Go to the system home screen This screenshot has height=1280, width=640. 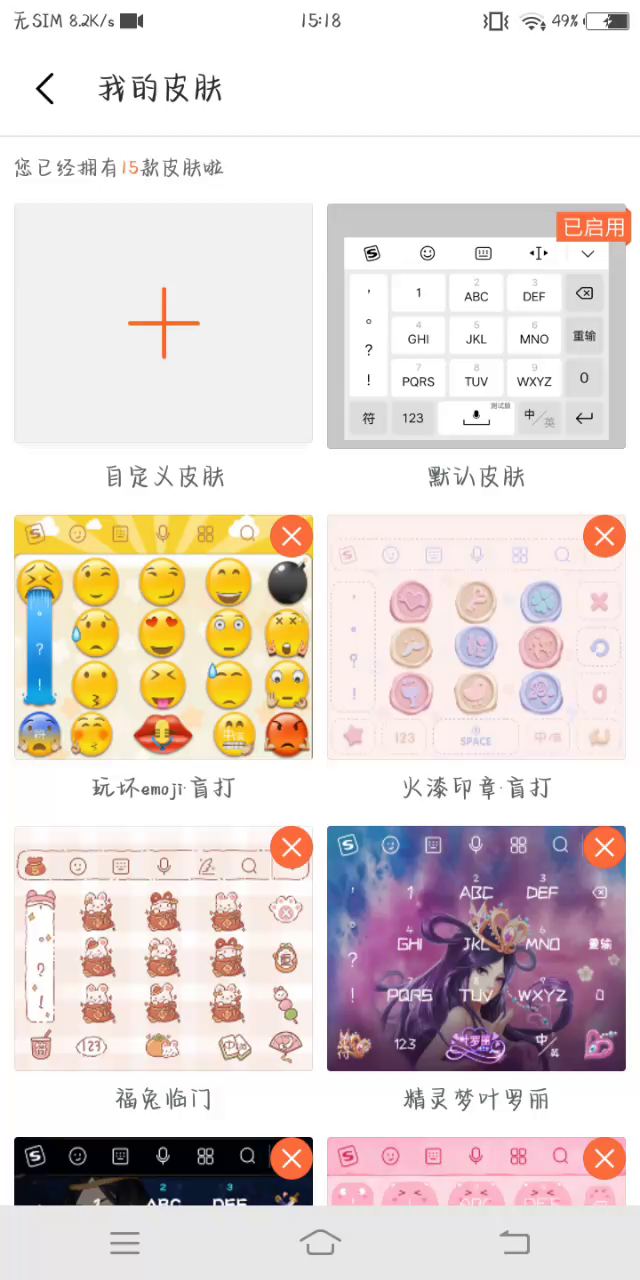[x=320, y=1243]
